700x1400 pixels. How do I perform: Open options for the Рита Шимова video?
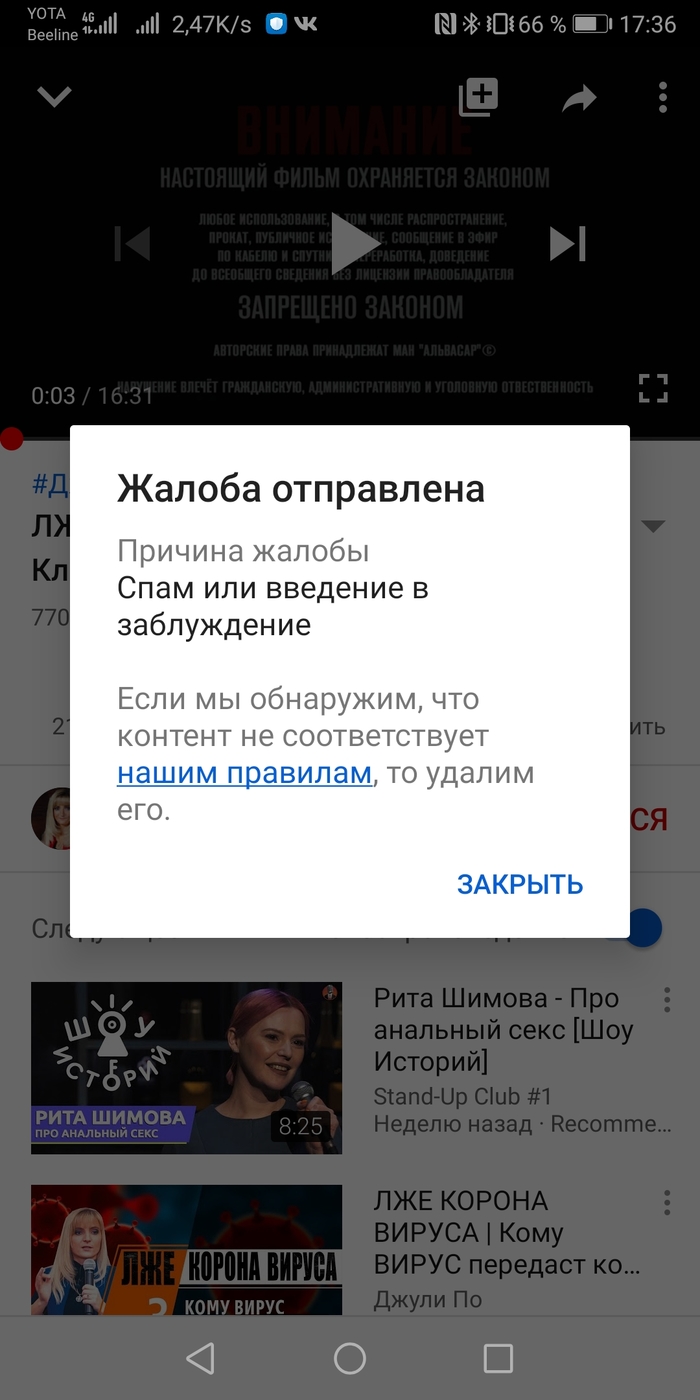pos(667,1000)
